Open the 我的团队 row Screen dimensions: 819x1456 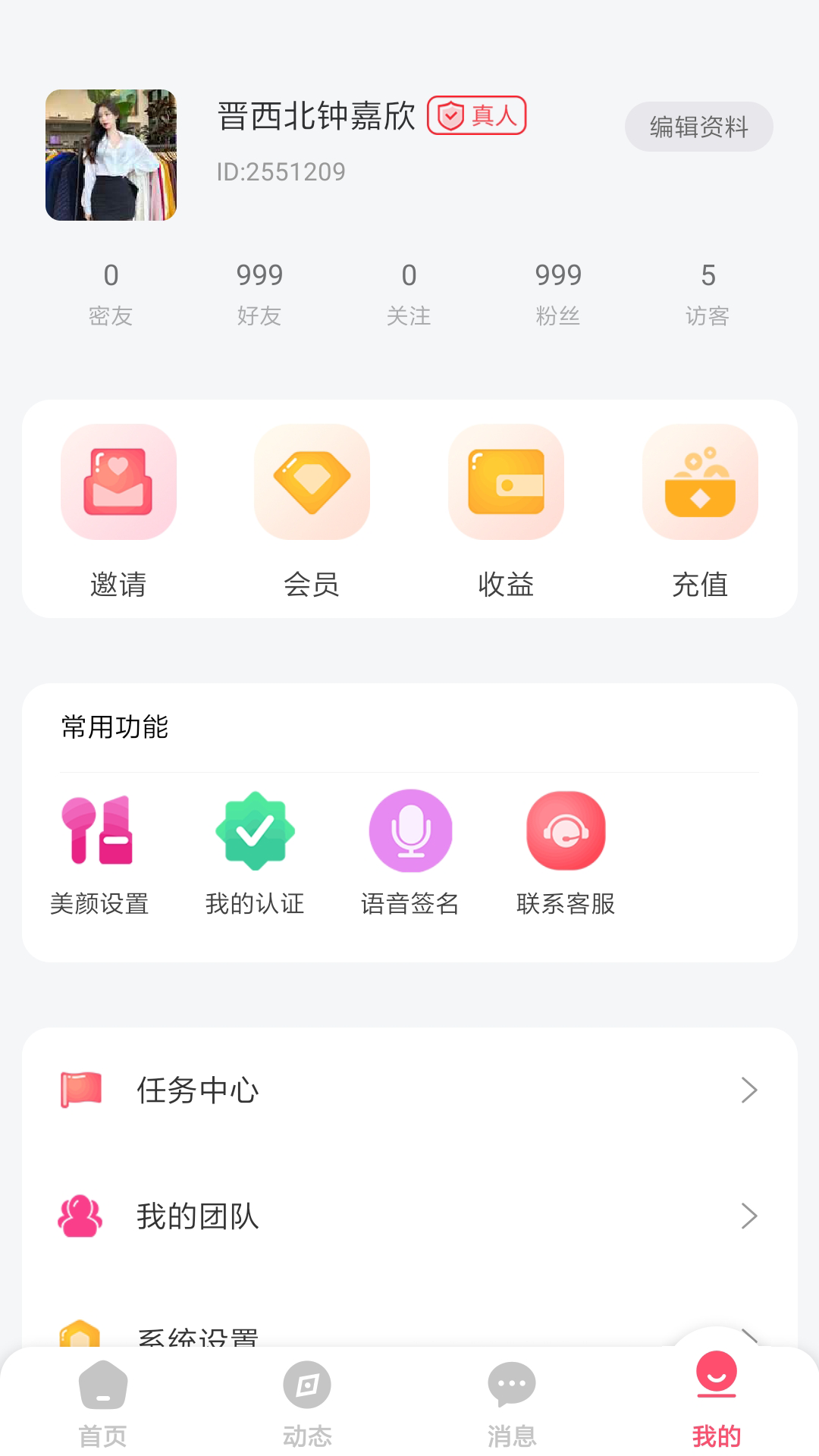coord(409,1216)
